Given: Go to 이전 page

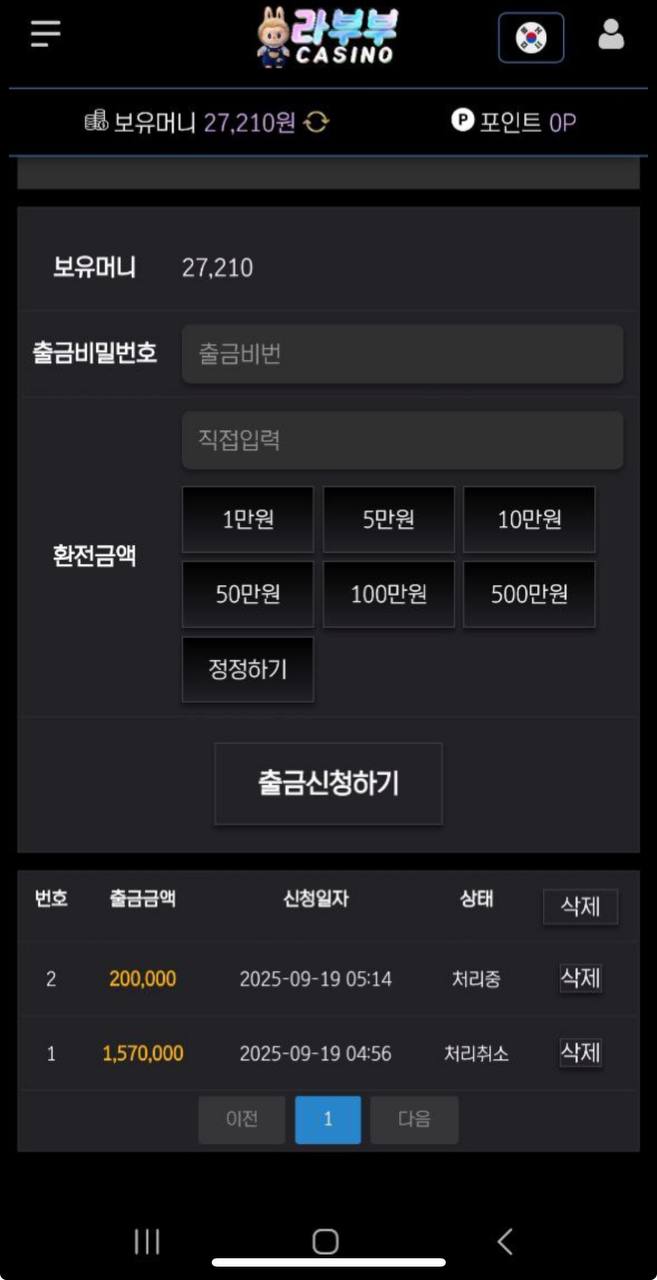Looking at the screenshot, I should pyautogui.click(x=242, y=1119).
